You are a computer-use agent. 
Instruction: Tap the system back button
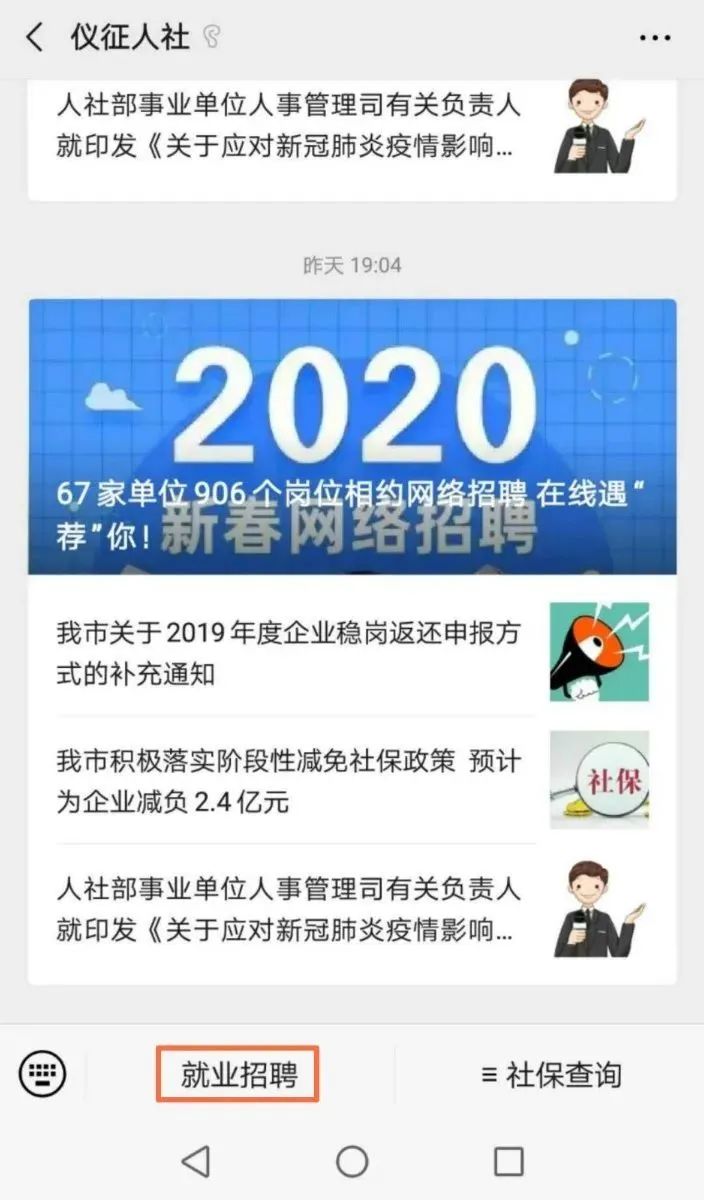196,1161
